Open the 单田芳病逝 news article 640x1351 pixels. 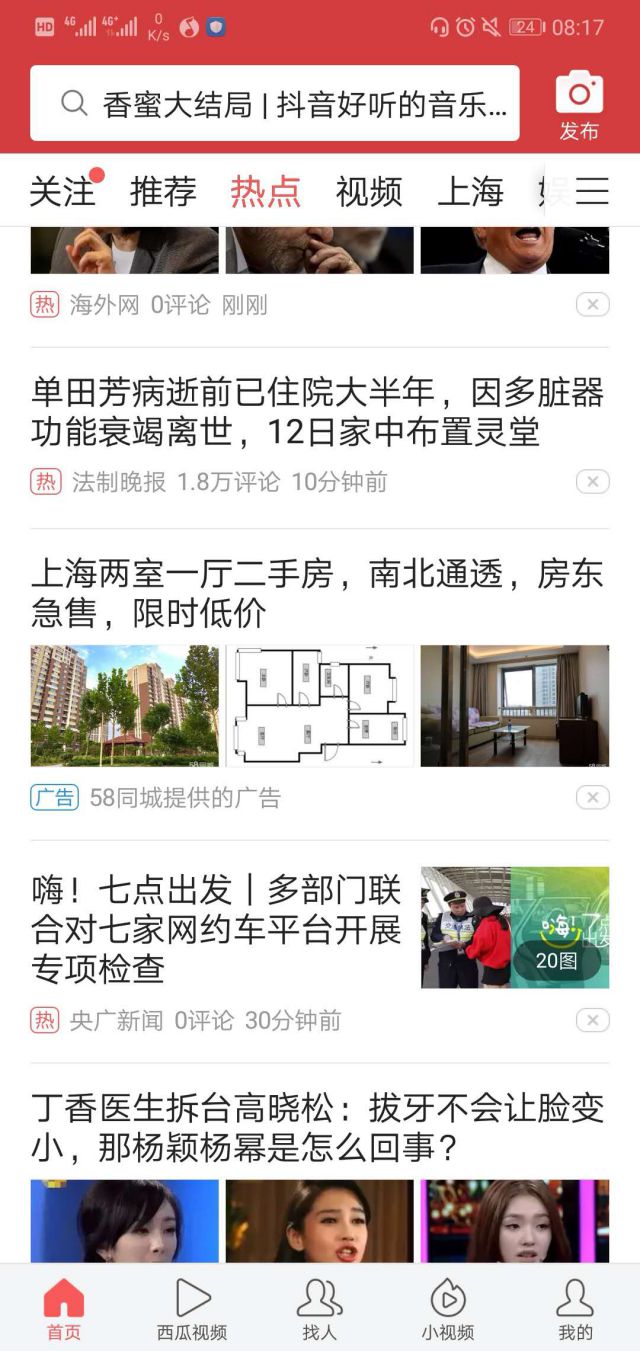click(318, 412)
